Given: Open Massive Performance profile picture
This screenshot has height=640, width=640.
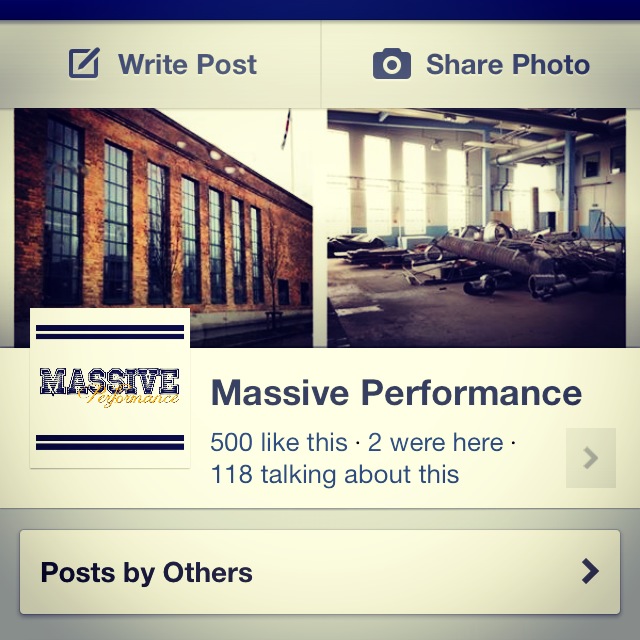Looking at the screenshot, I should pyautogui.click(x=110, y=387).
